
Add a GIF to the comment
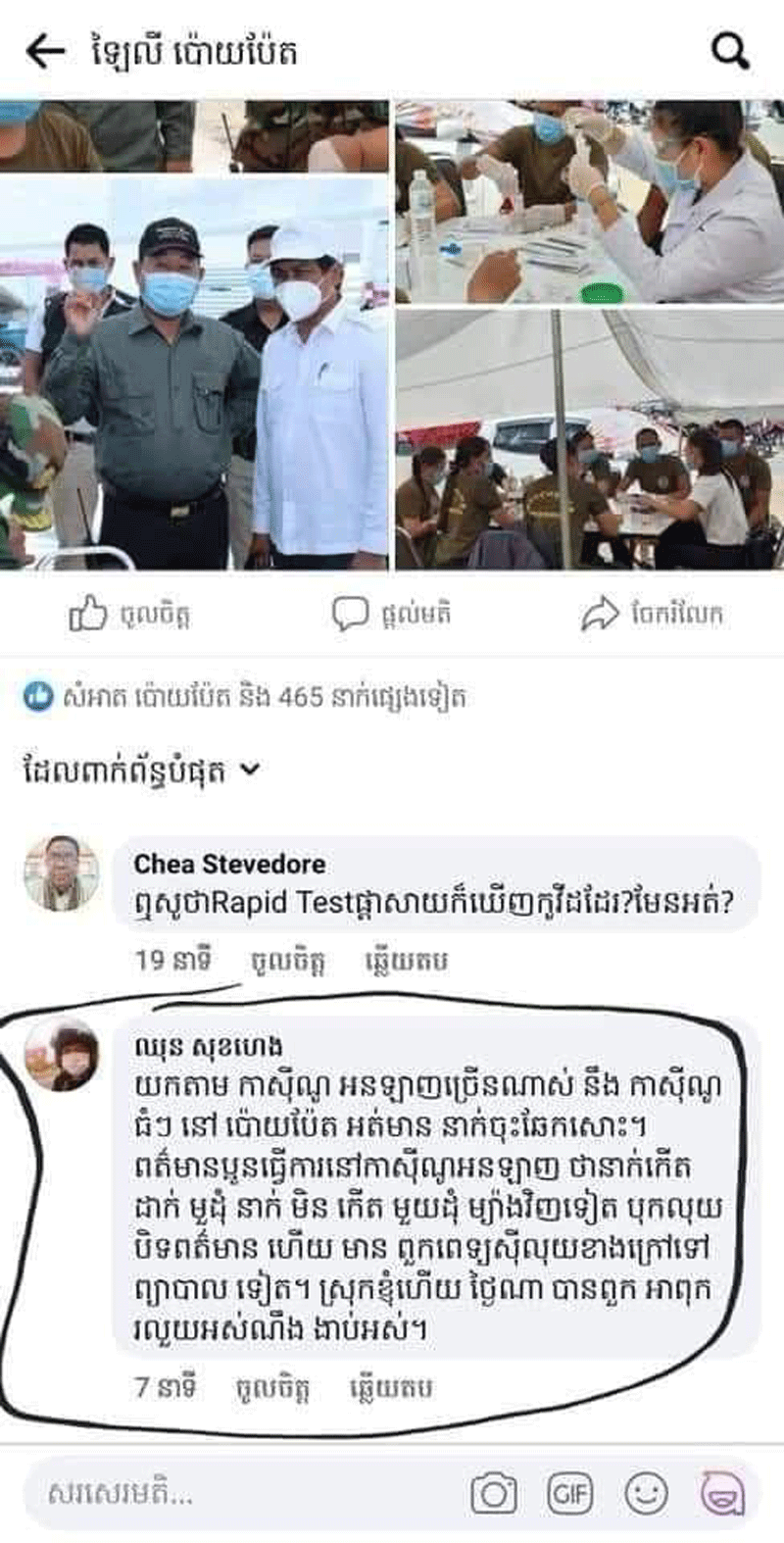(x=569, y=1494)
